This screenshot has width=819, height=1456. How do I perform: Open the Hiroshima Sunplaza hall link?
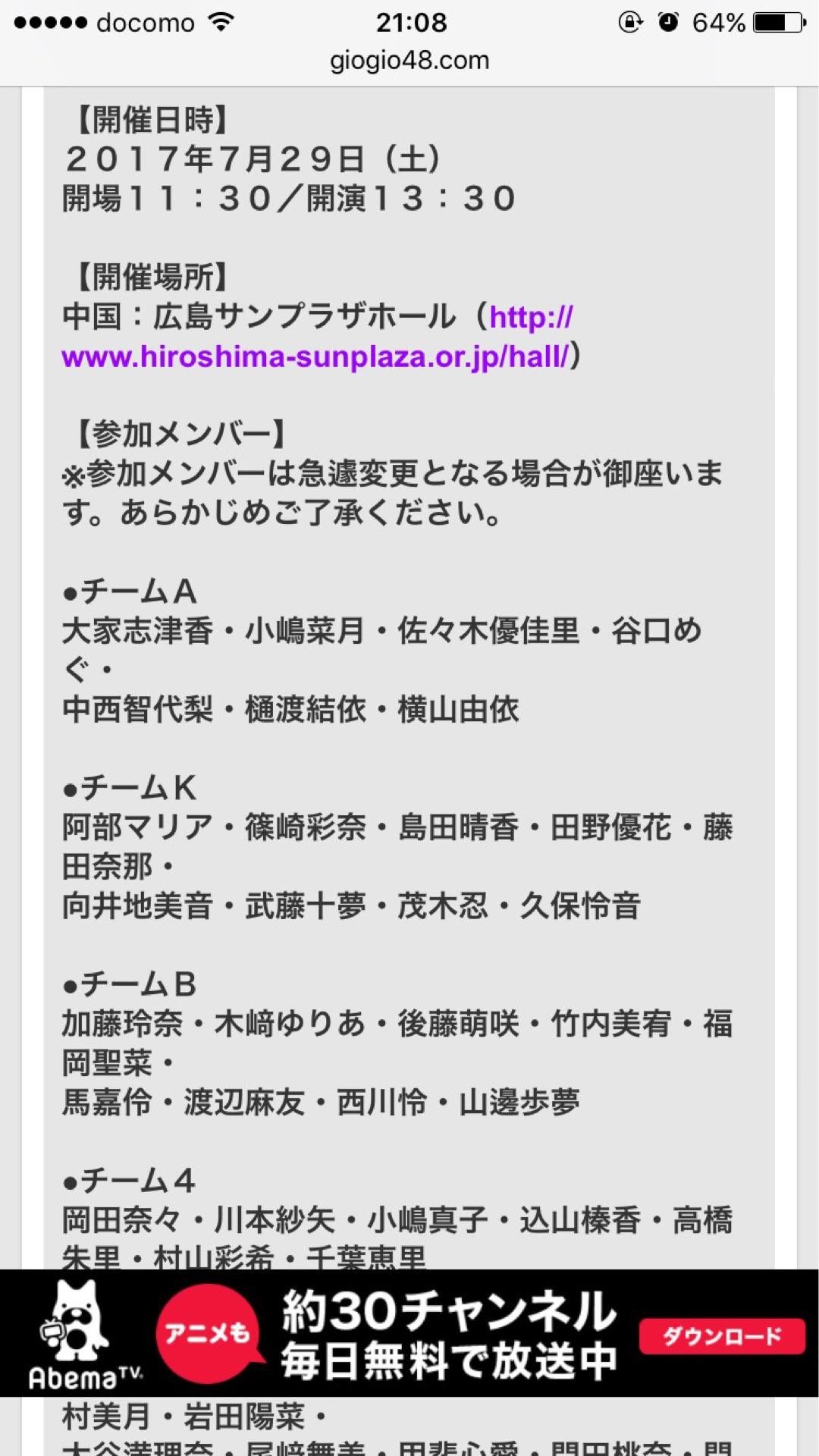coord(315,356)
